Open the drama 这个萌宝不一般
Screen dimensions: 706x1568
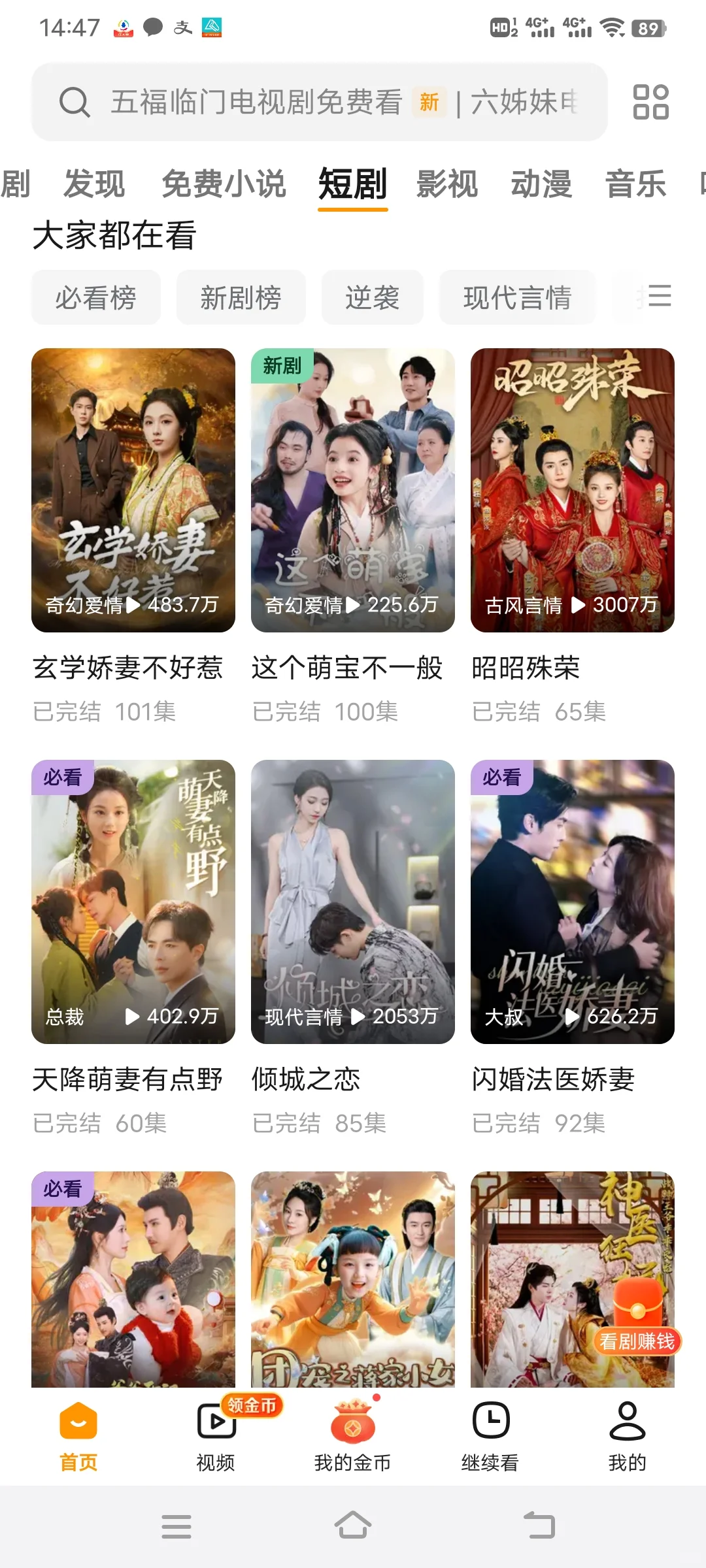point(353,490)
